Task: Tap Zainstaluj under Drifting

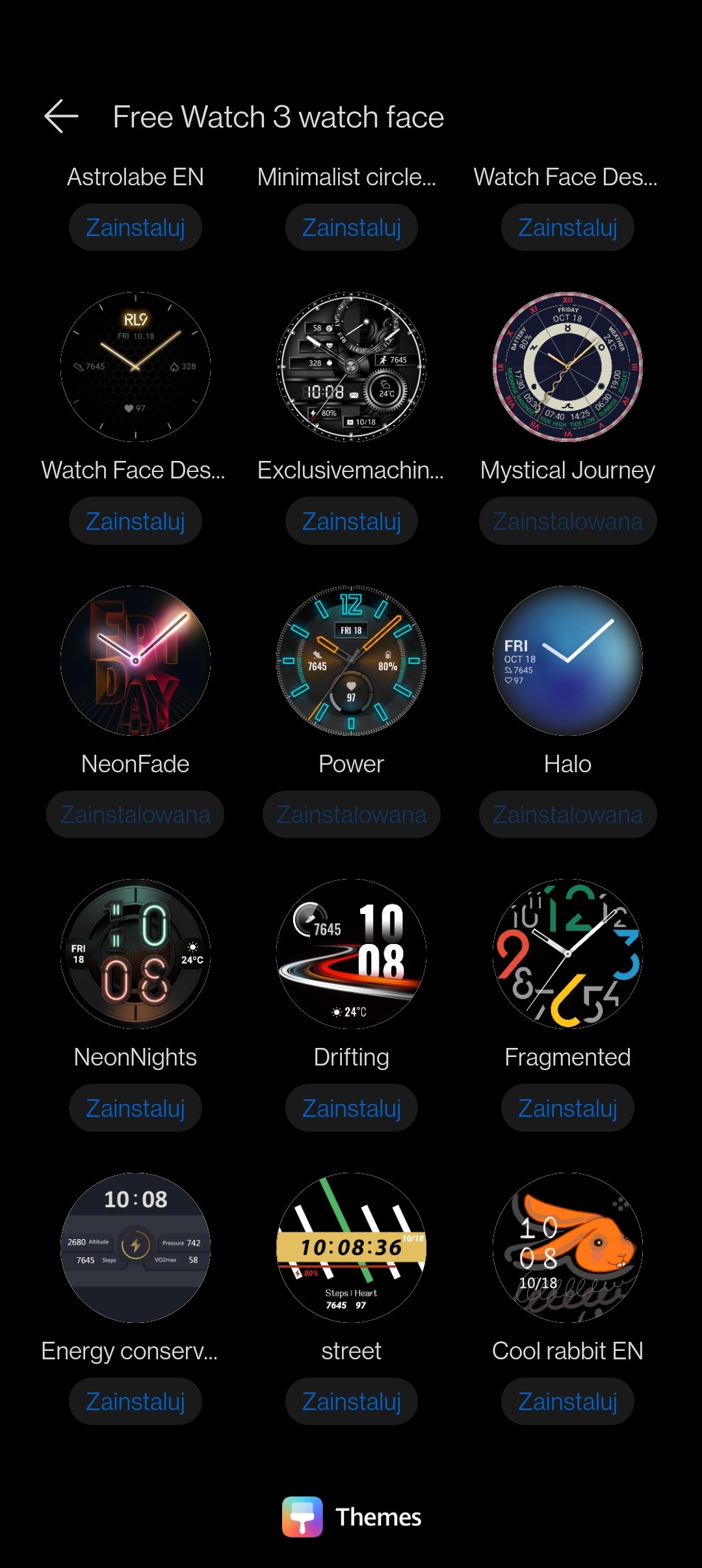Action: 352,1108
